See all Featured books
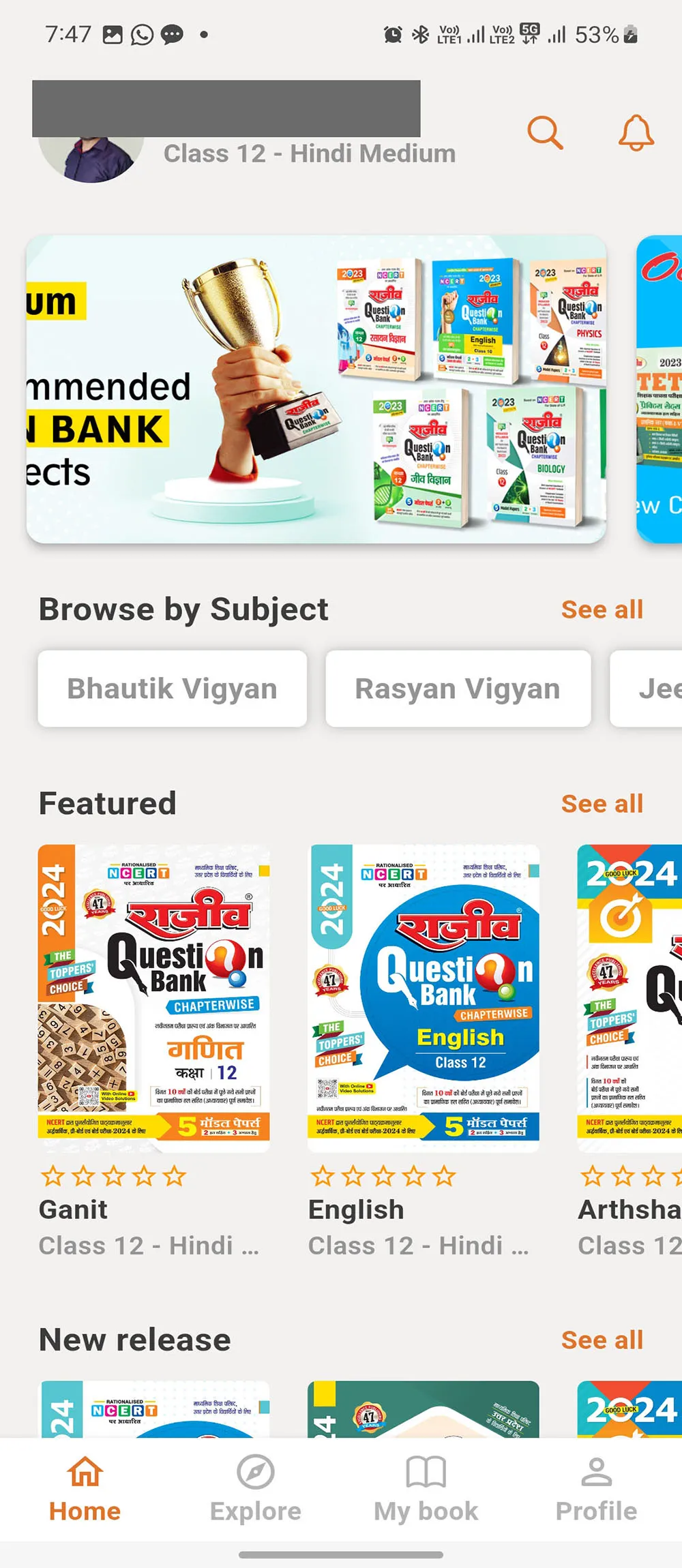The width and height of the screenshot is (682, 1568). 602,804
